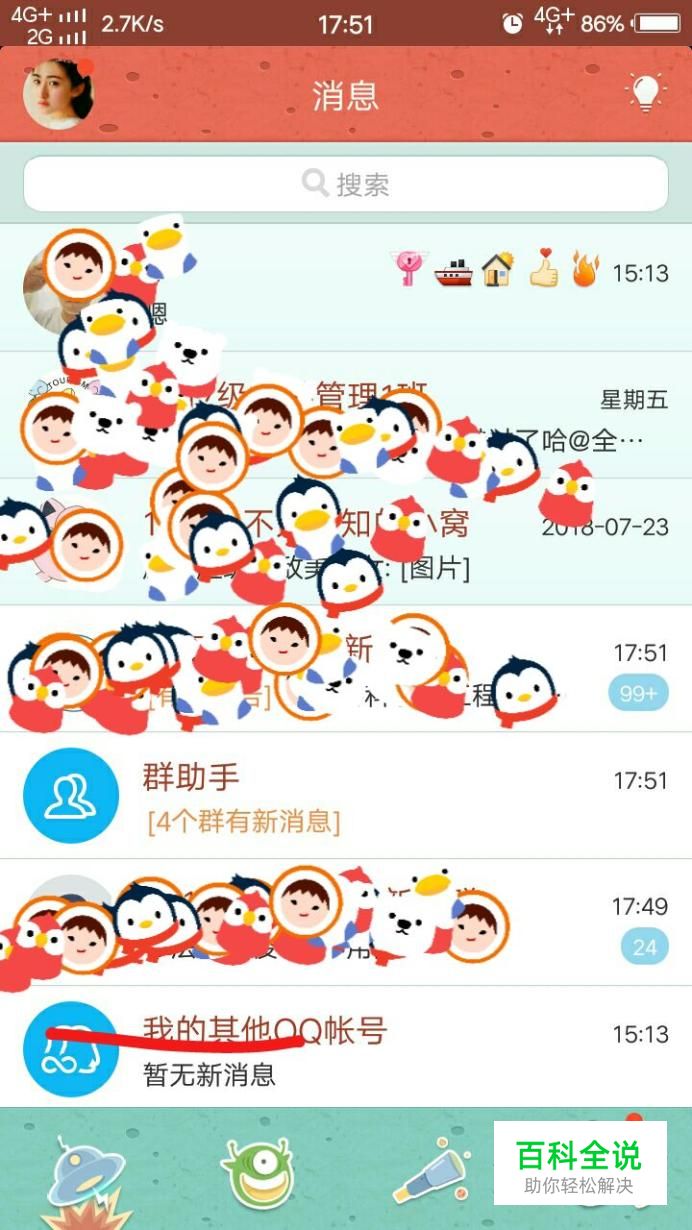Open 我的其他QQ帐号 row
The height and width of the screenshot is (1230, 692).
(x=346, y=1050)
